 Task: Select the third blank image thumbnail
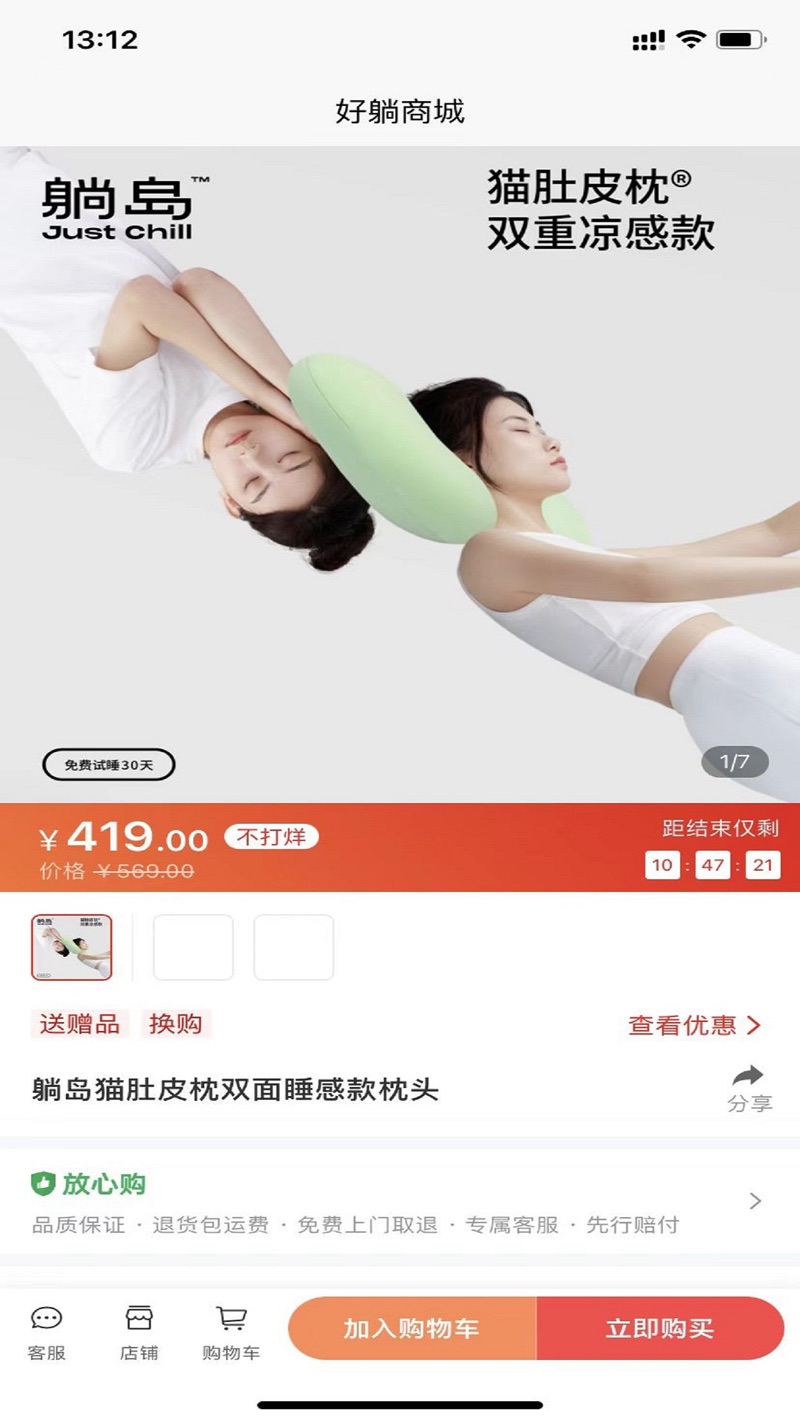[293, 947]
